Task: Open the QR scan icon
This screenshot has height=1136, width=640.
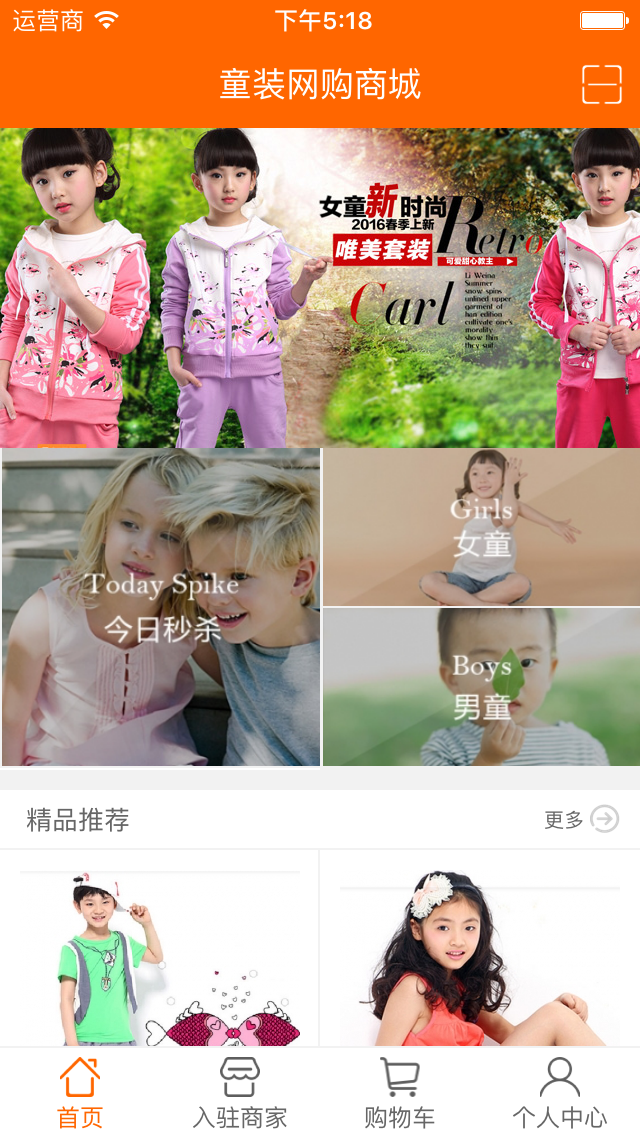Action: tap(602, 85)
